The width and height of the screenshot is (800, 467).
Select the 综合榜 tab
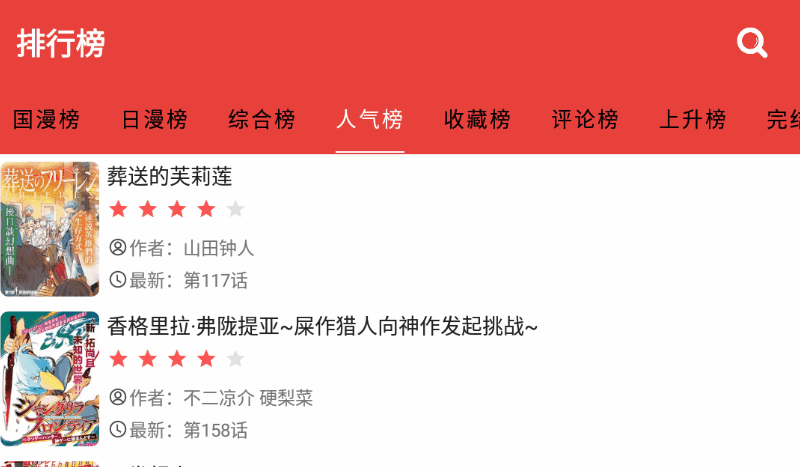click(x=262, y=120)
